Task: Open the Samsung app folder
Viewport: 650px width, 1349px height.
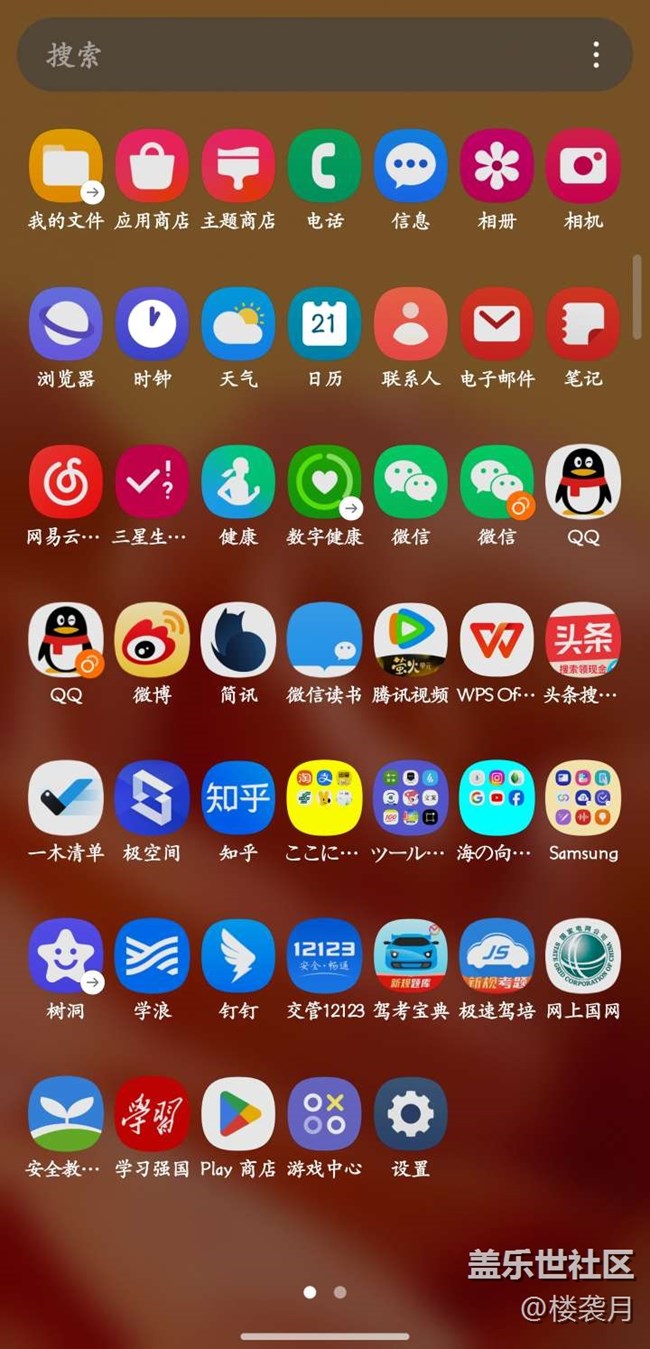Action: point(583,798)
